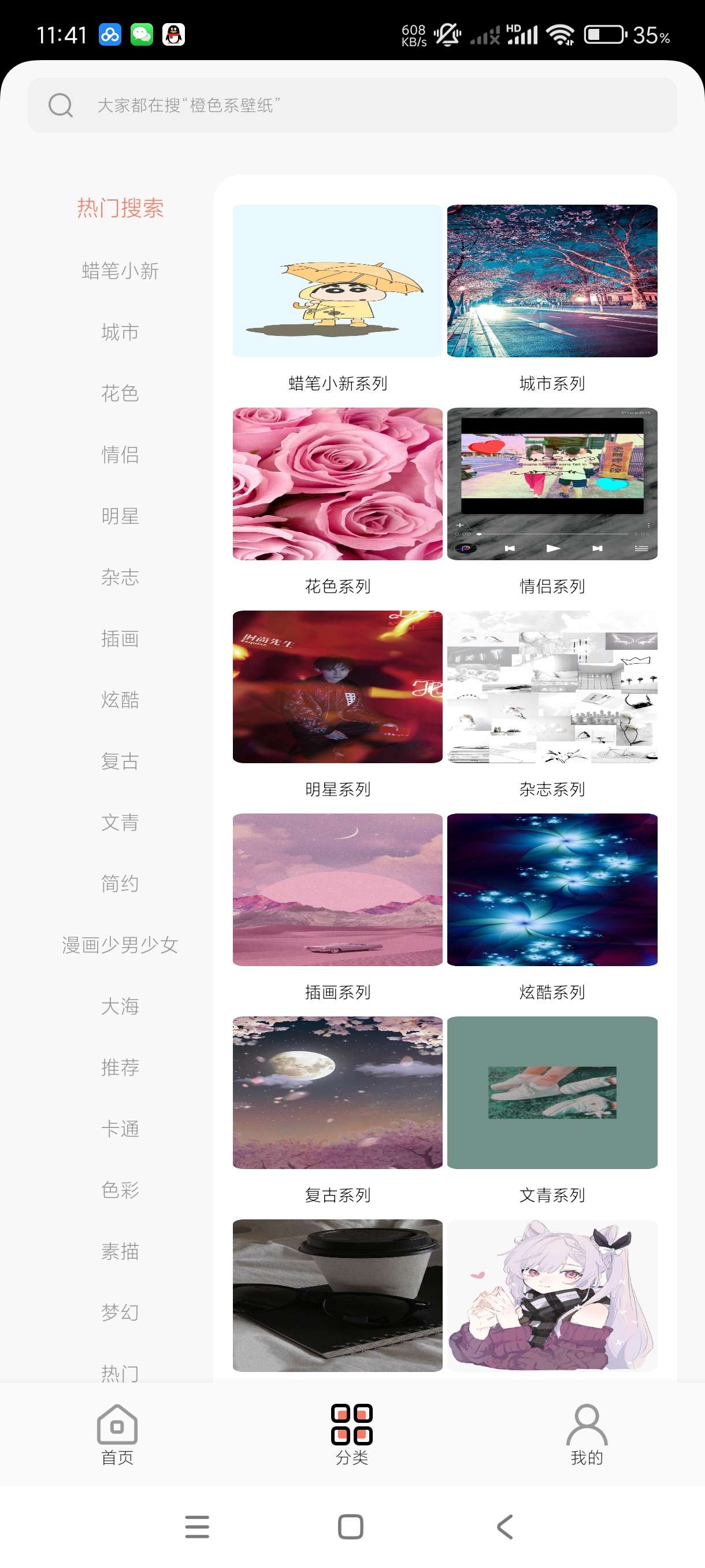The width and height of the screenshot is (705, 1568).
Task: Browse the 明星系列 wallpaper collection
Action: pyautogui.click(x=337, y=687)
